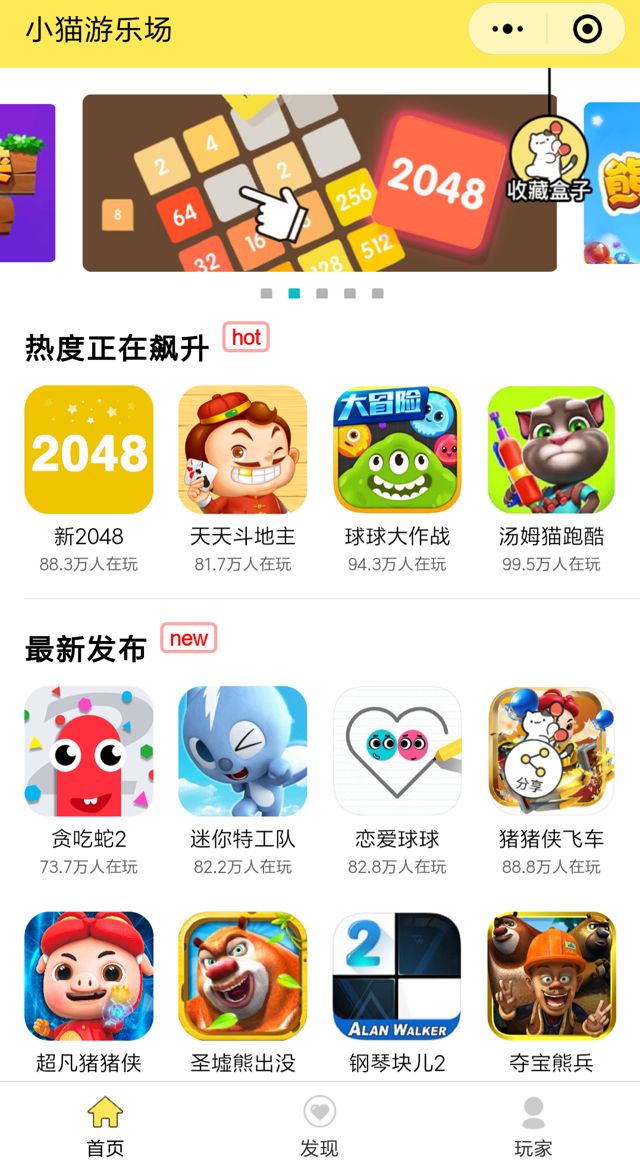
Task: Launch 圣墟熊出没
Action: [x=243, y=976]
